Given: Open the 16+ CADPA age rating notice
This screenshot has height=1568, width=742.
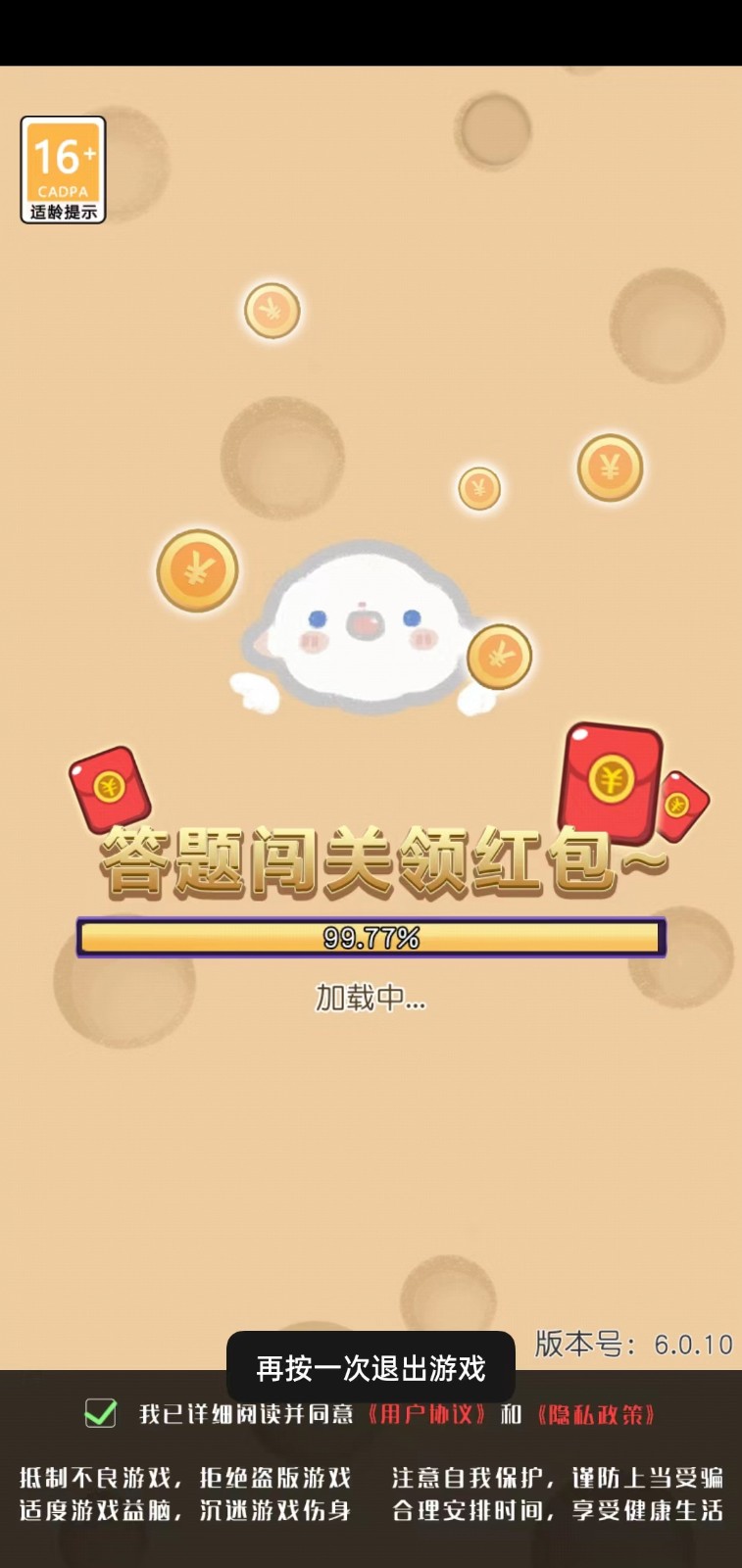Looking at the screenshot, I should click(x=63, y=170).
